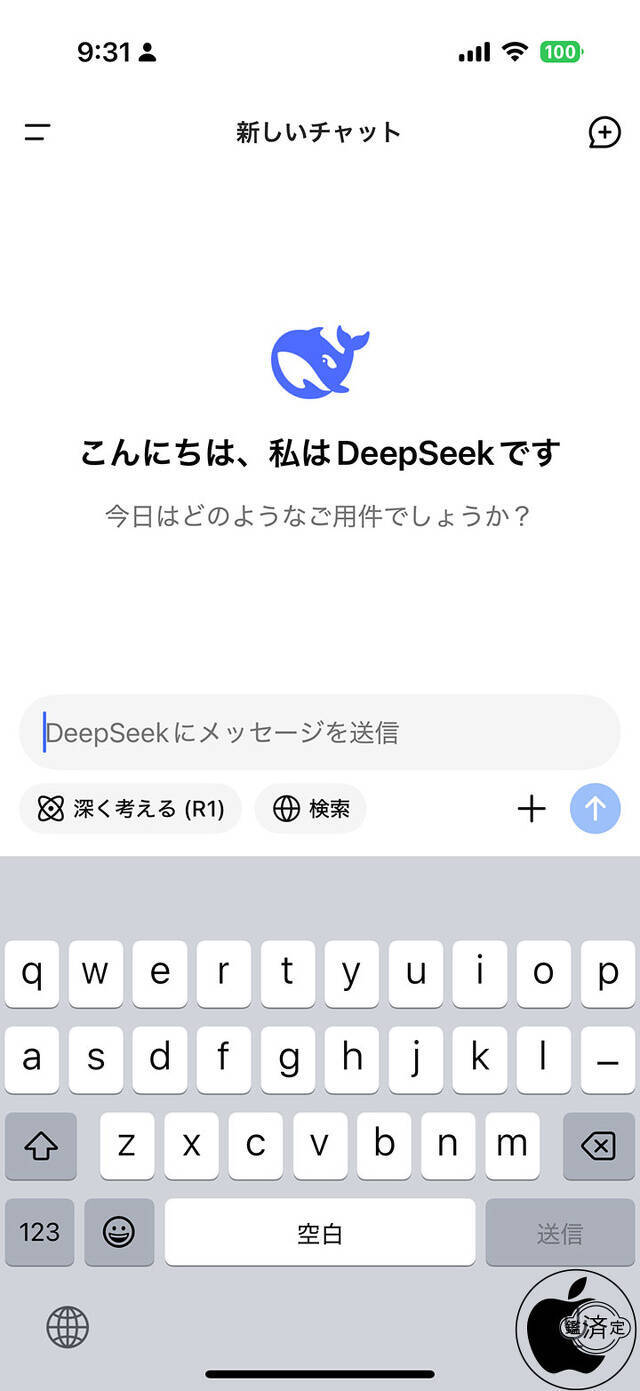The height and width of the screenshot is (1391, 640).
Task: Enable 深く考える (R1) mode
Action: (131, 809)
